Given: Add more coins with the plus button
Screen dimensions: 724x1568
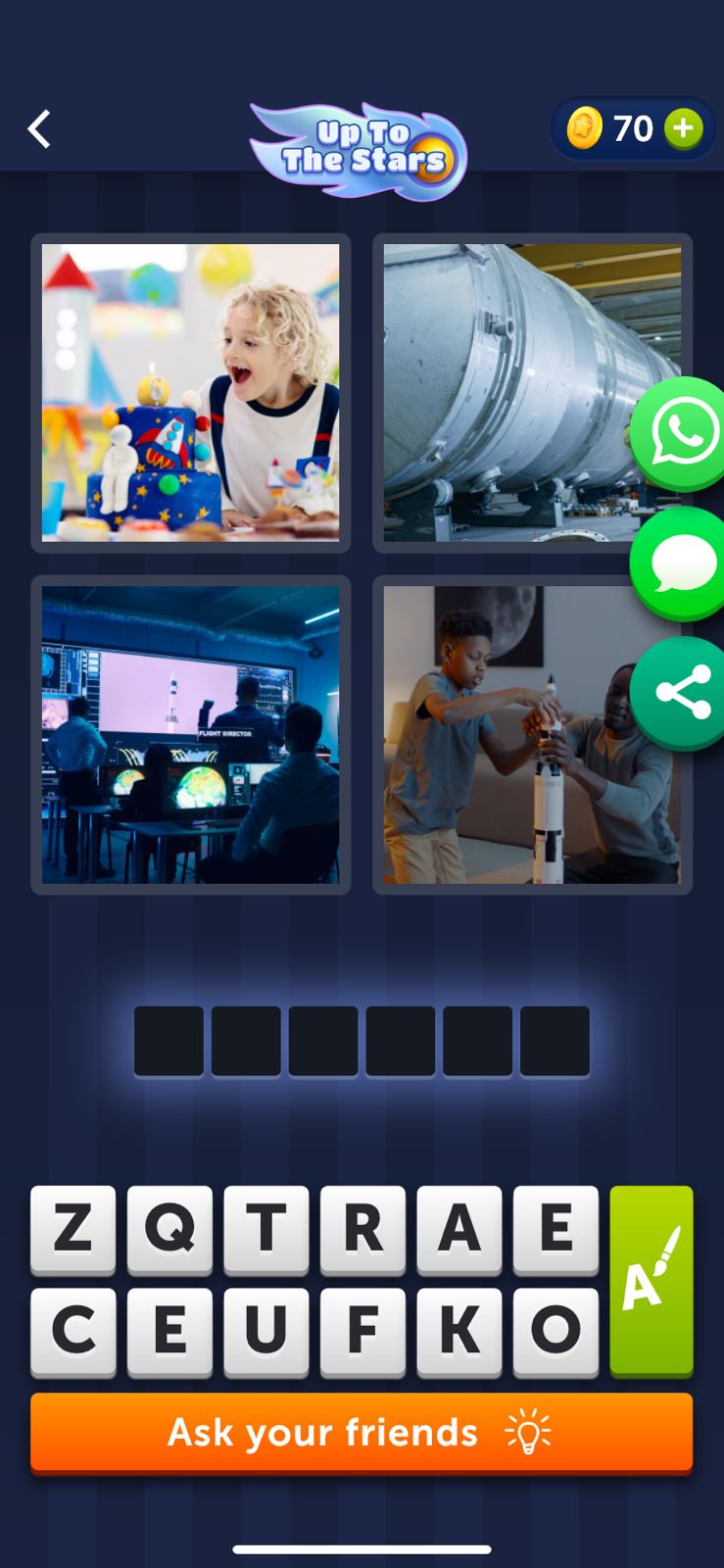Looking at the screenshot, I should 683,128.
